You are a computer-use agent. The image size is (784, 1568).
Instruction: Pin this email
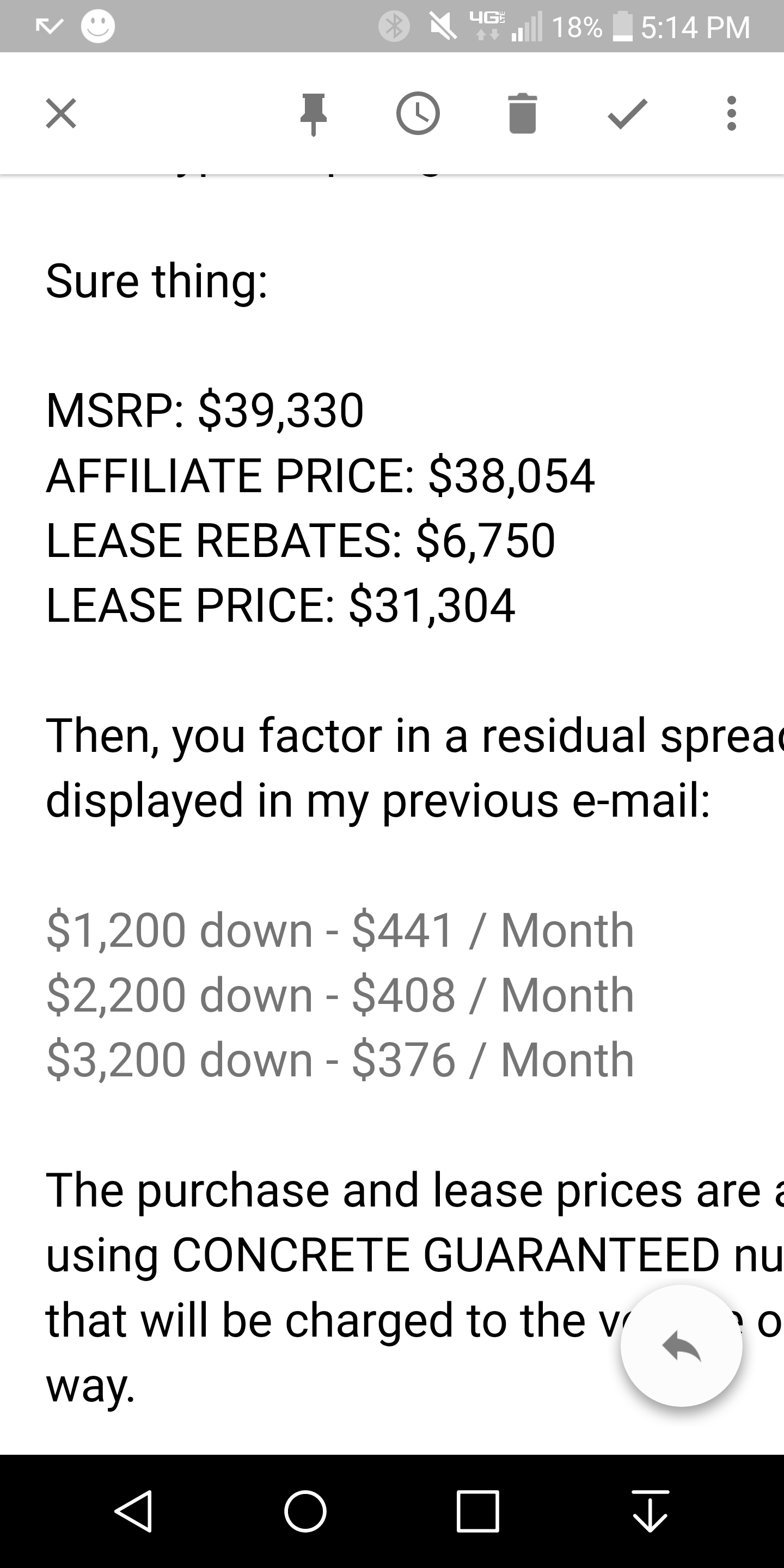[x=314, y=114]
